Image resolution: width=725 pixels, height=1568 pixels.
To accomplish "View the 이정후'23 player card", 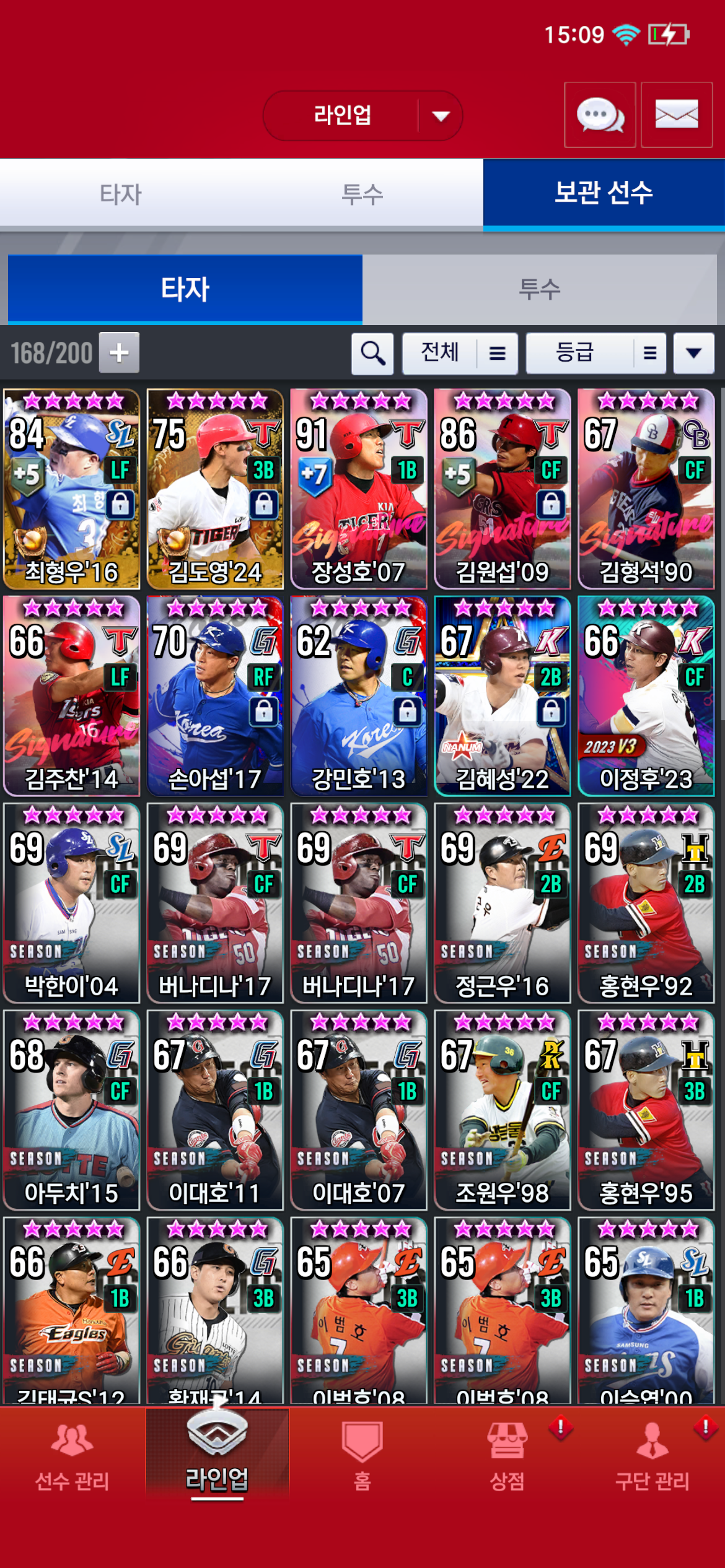I will point(646,695).
